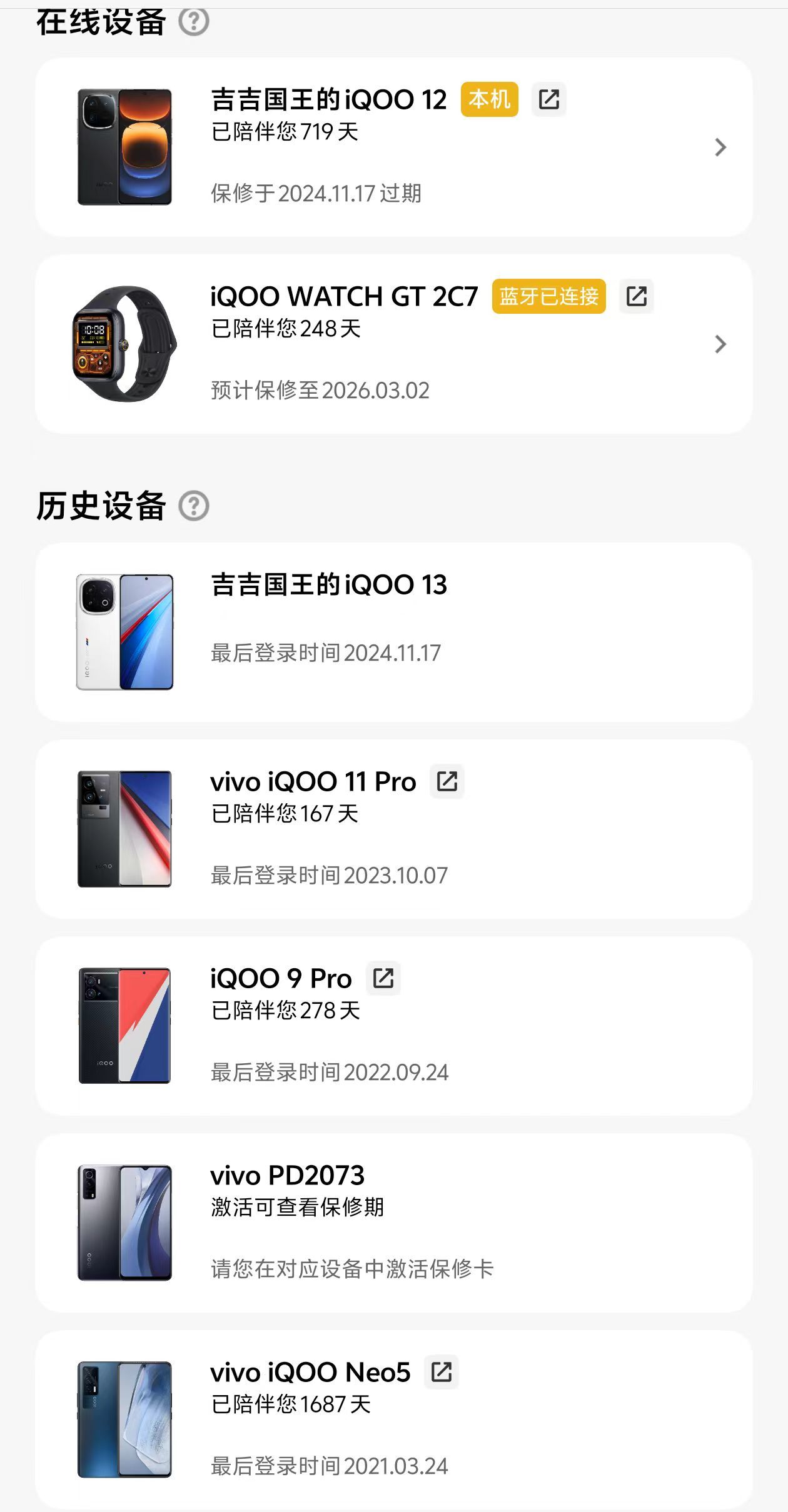Open the 吉吉国王的iQOO 12 device card
Screen dimensions: 788x1512
[394, 148]
